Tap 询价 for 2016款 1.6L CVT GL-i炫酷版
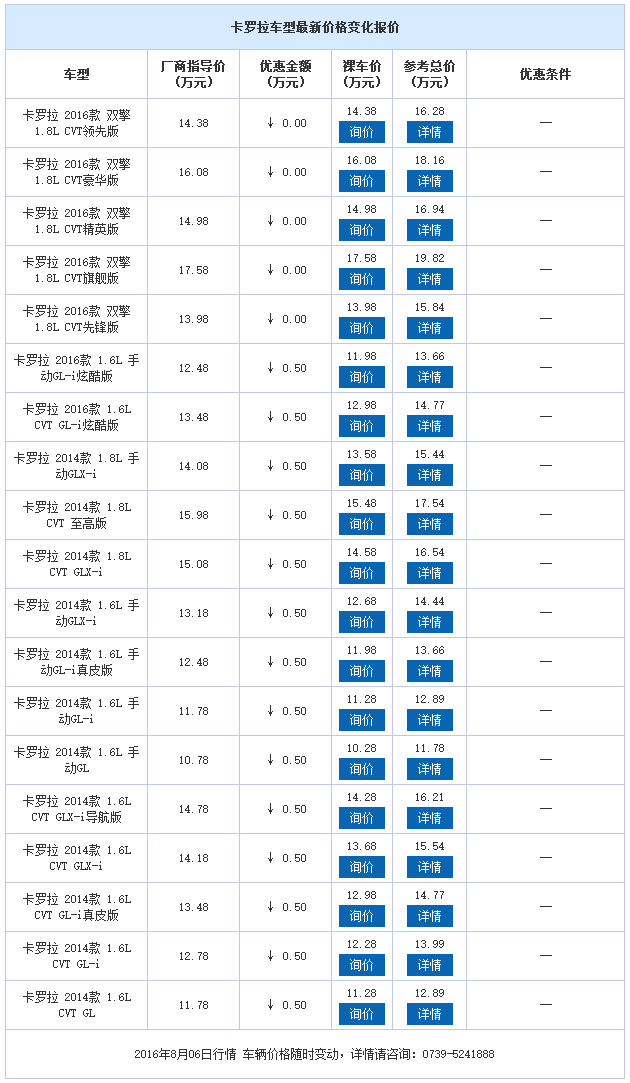The image size is (630, 1083). click(361, 426)
